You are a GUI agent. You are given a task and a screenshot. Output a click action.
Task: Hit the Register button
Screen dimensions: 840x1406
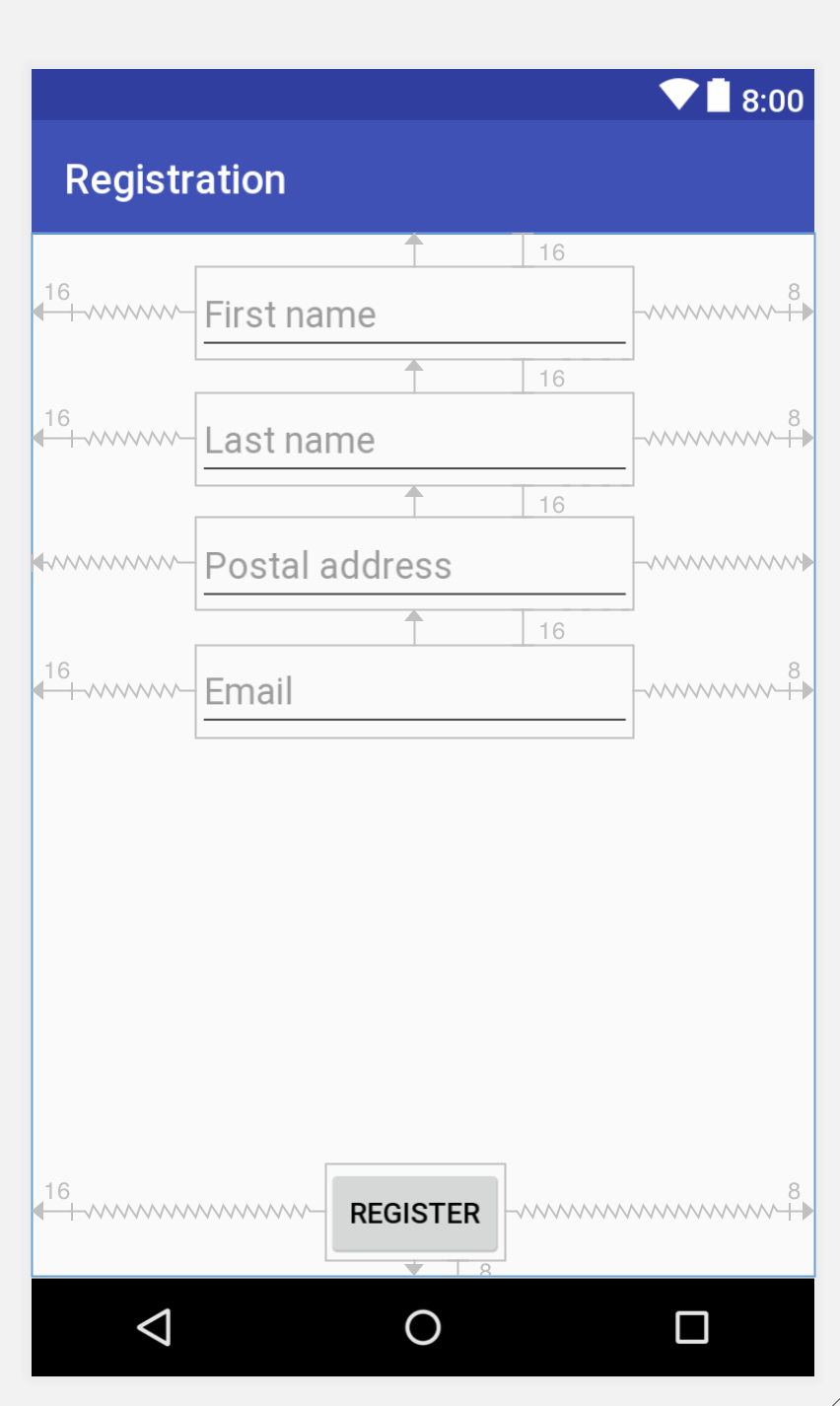click(415, 1213)
